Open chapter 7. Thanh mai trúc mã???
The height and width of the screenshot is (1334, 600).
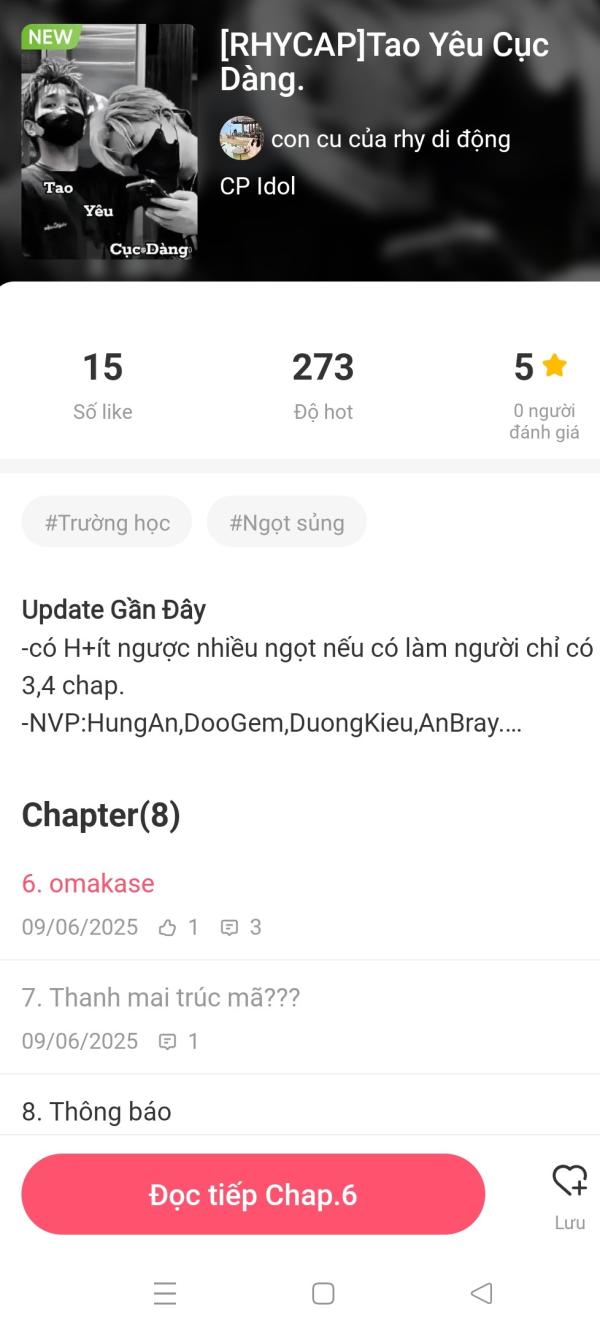tap(161, 998)
